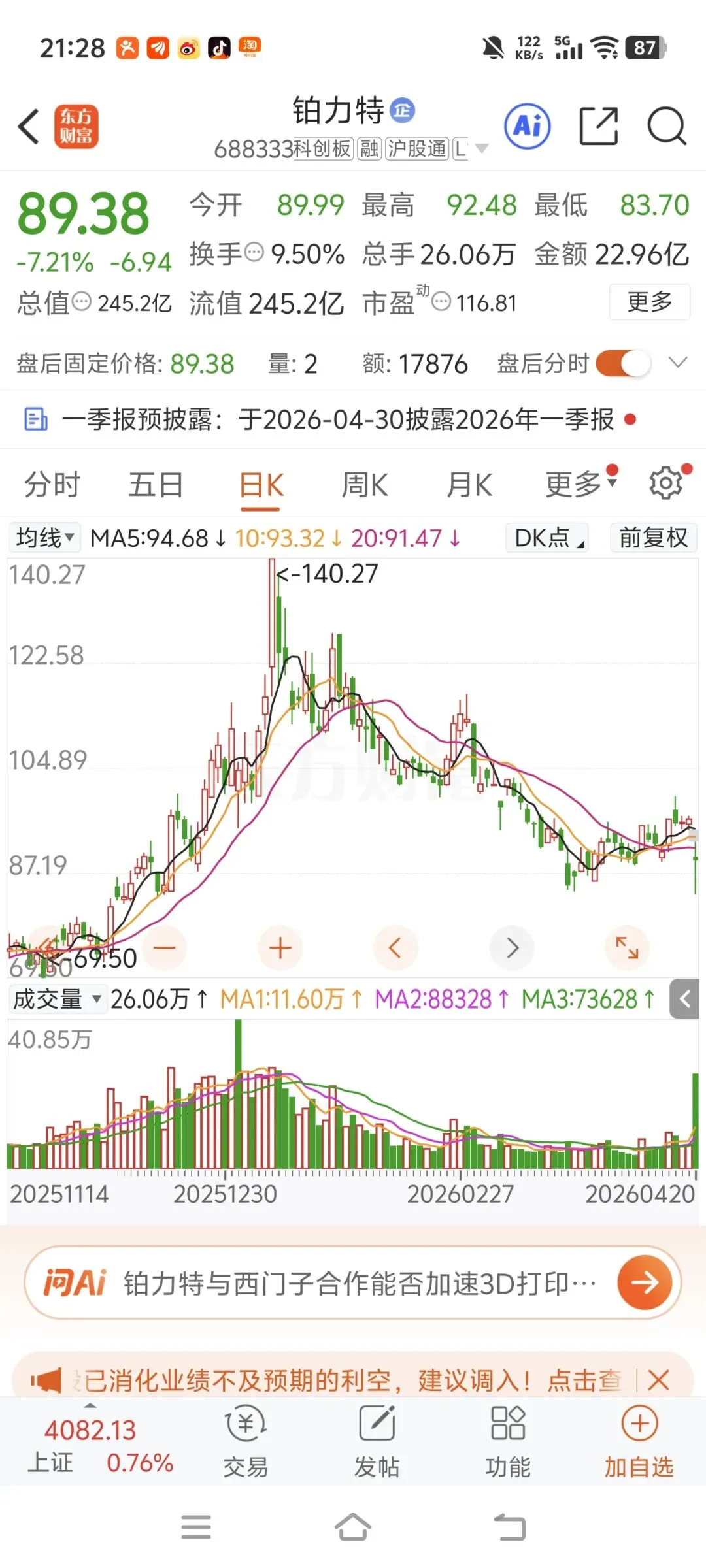Dismiss the orange announcement banner
The width and height of the screenshot is (706, 1568).
coord(658,1380)
